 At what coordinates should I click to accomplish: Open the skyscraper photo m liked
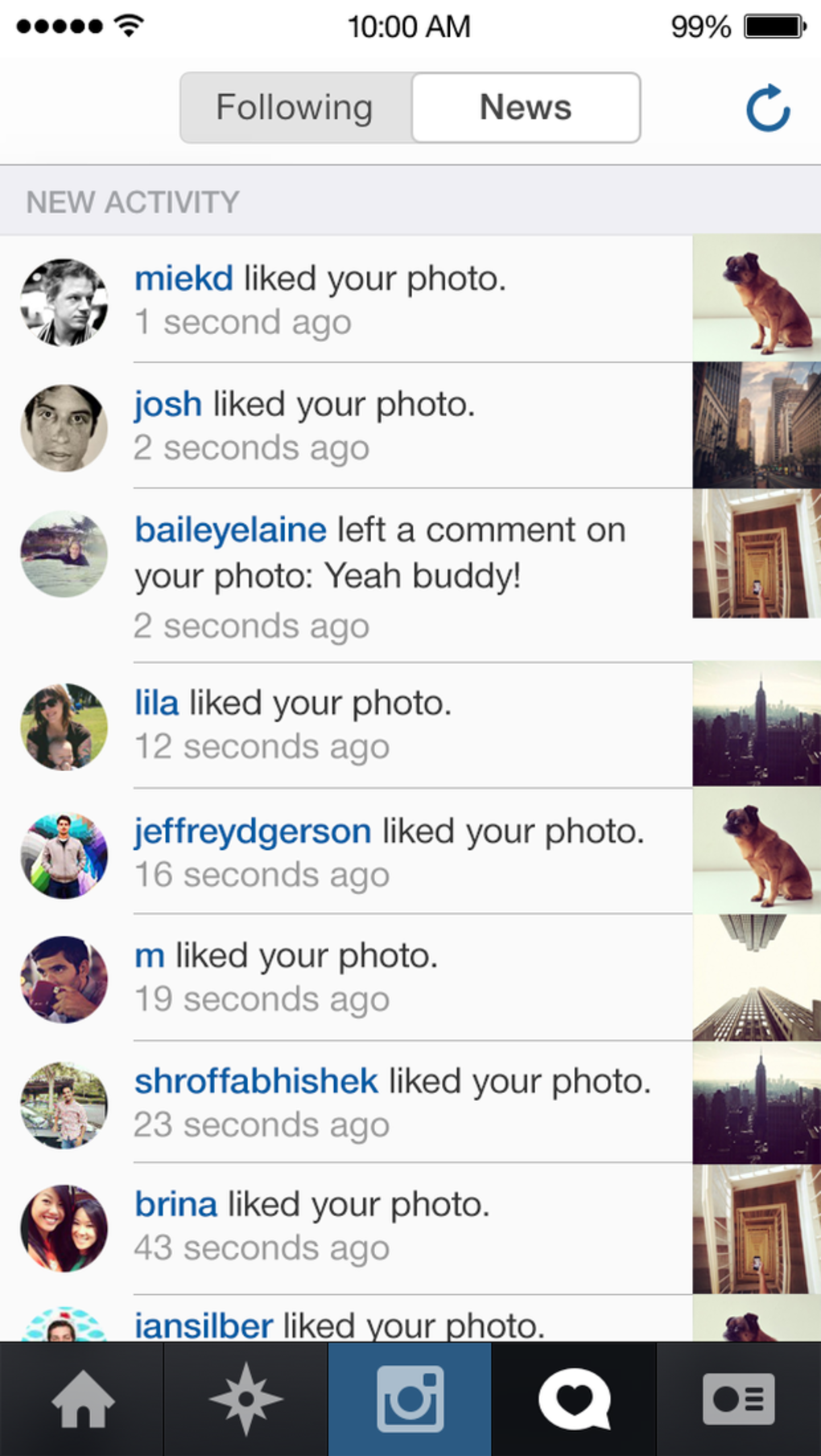coord(757,978)
